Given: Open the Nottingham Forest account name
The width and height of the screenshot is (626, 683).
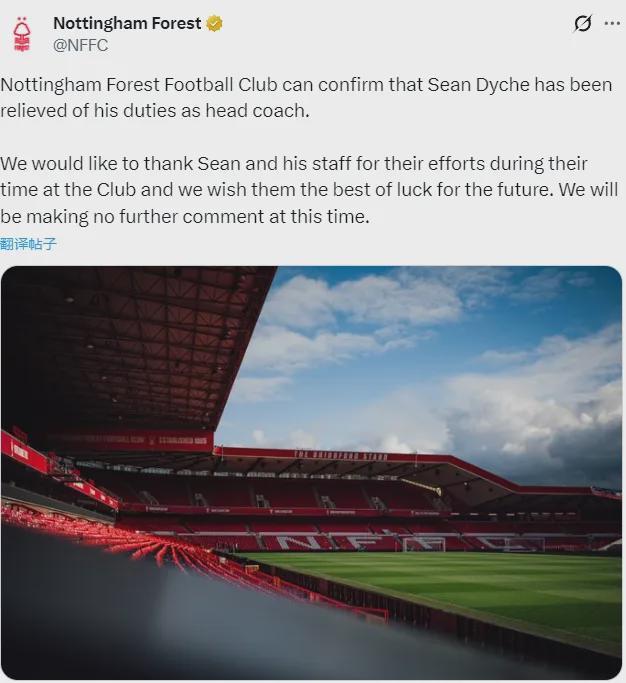Looking at the screenshot, I should 127,23.
